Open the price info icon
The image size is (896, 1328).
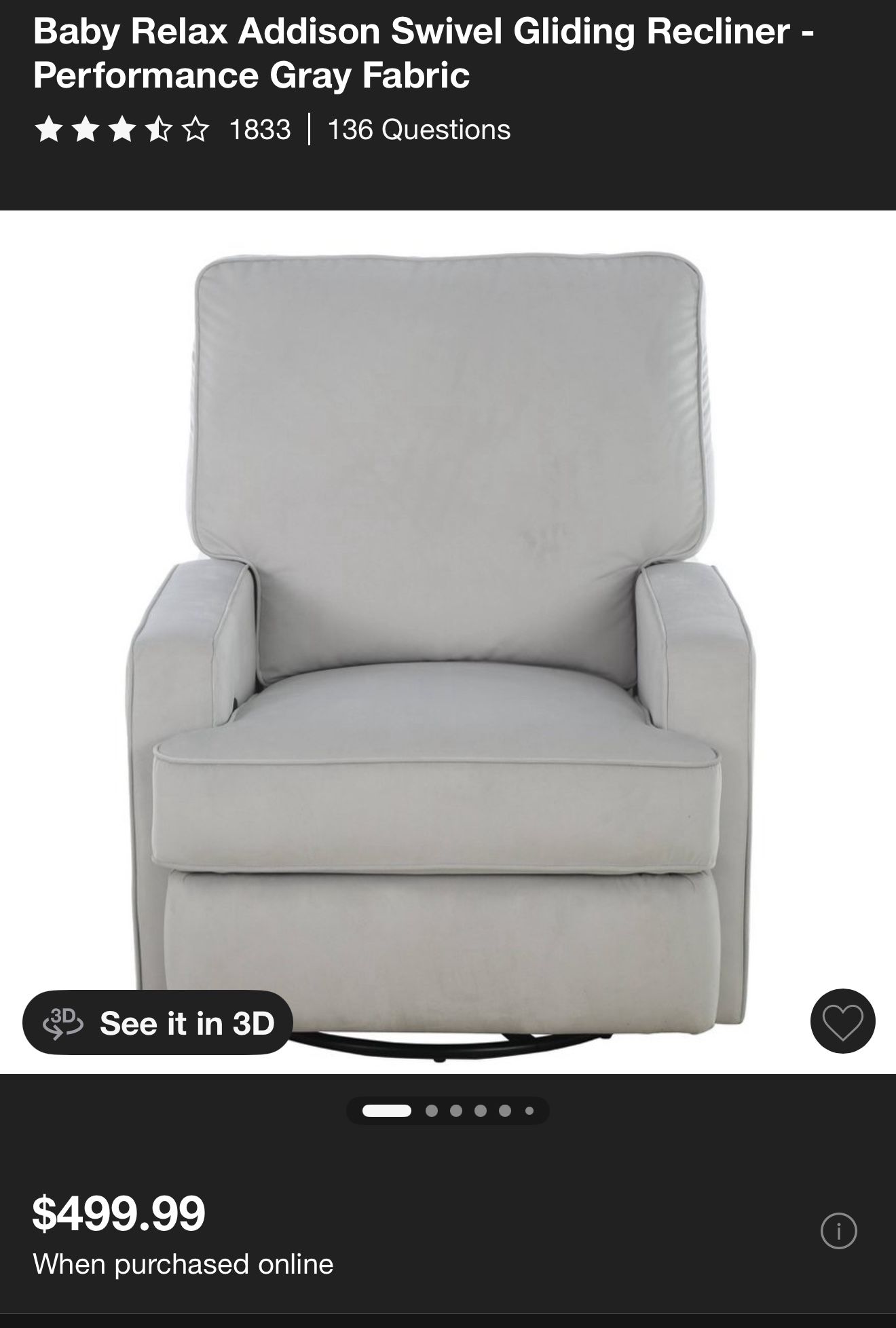coord(838,1230)
